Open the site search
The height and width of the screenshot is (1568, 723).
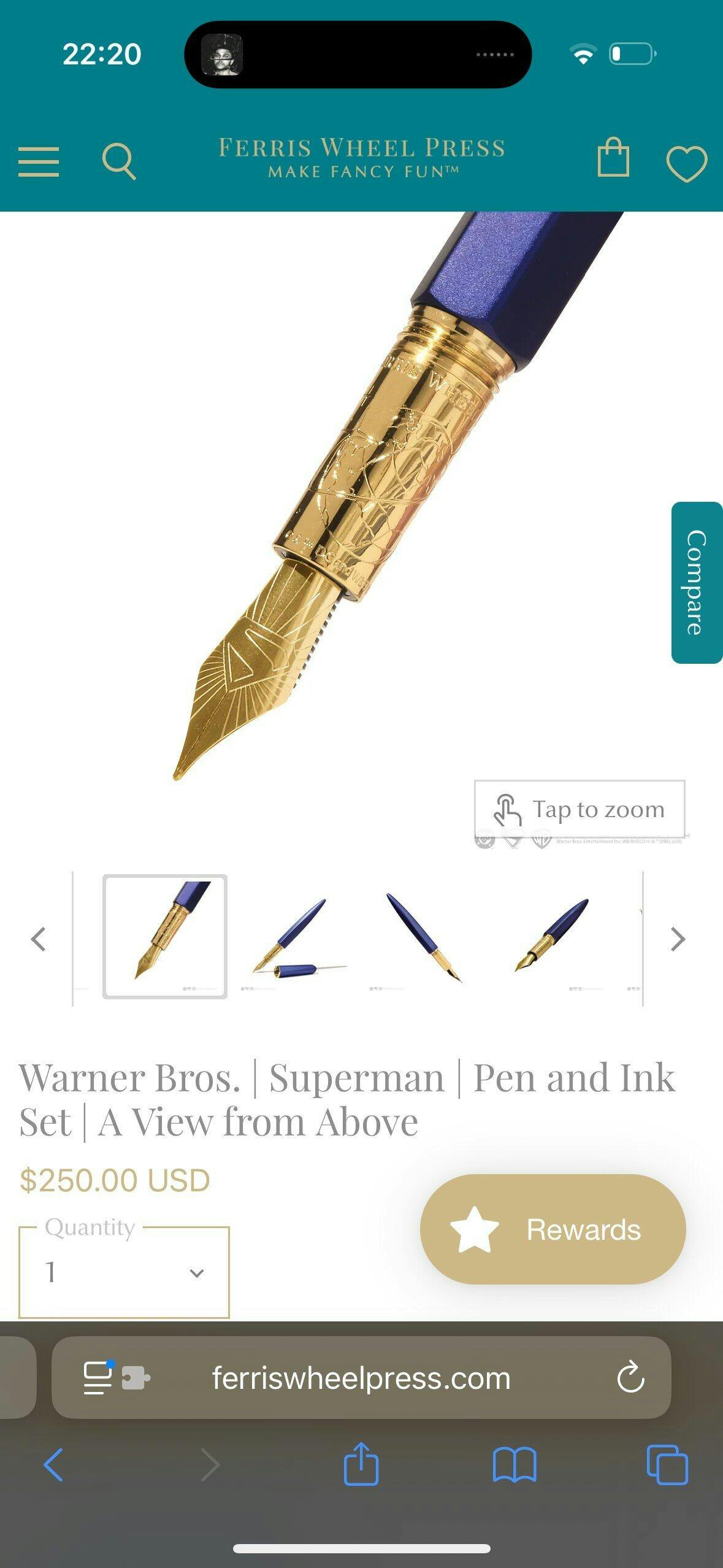tap(119, 162)
